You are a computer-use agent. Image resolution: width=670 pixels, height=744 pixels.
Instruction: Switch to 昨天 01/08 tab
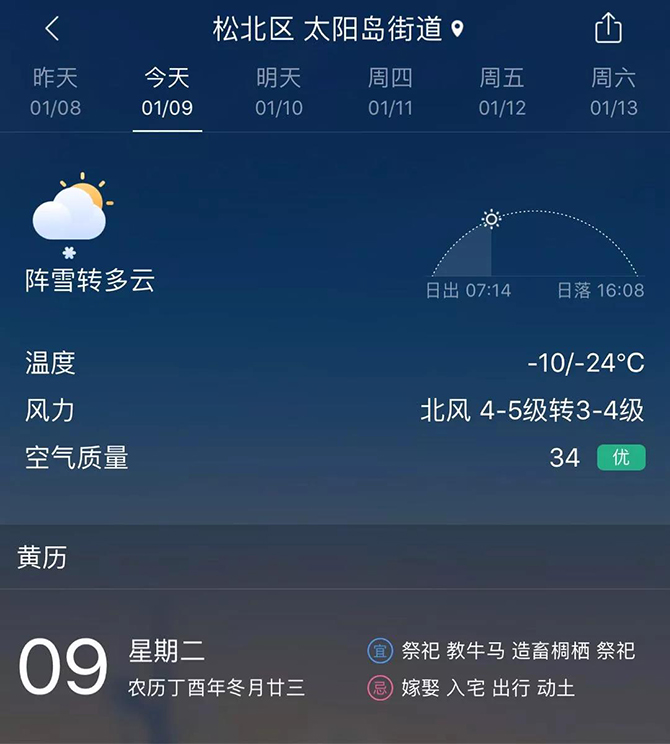56,92
